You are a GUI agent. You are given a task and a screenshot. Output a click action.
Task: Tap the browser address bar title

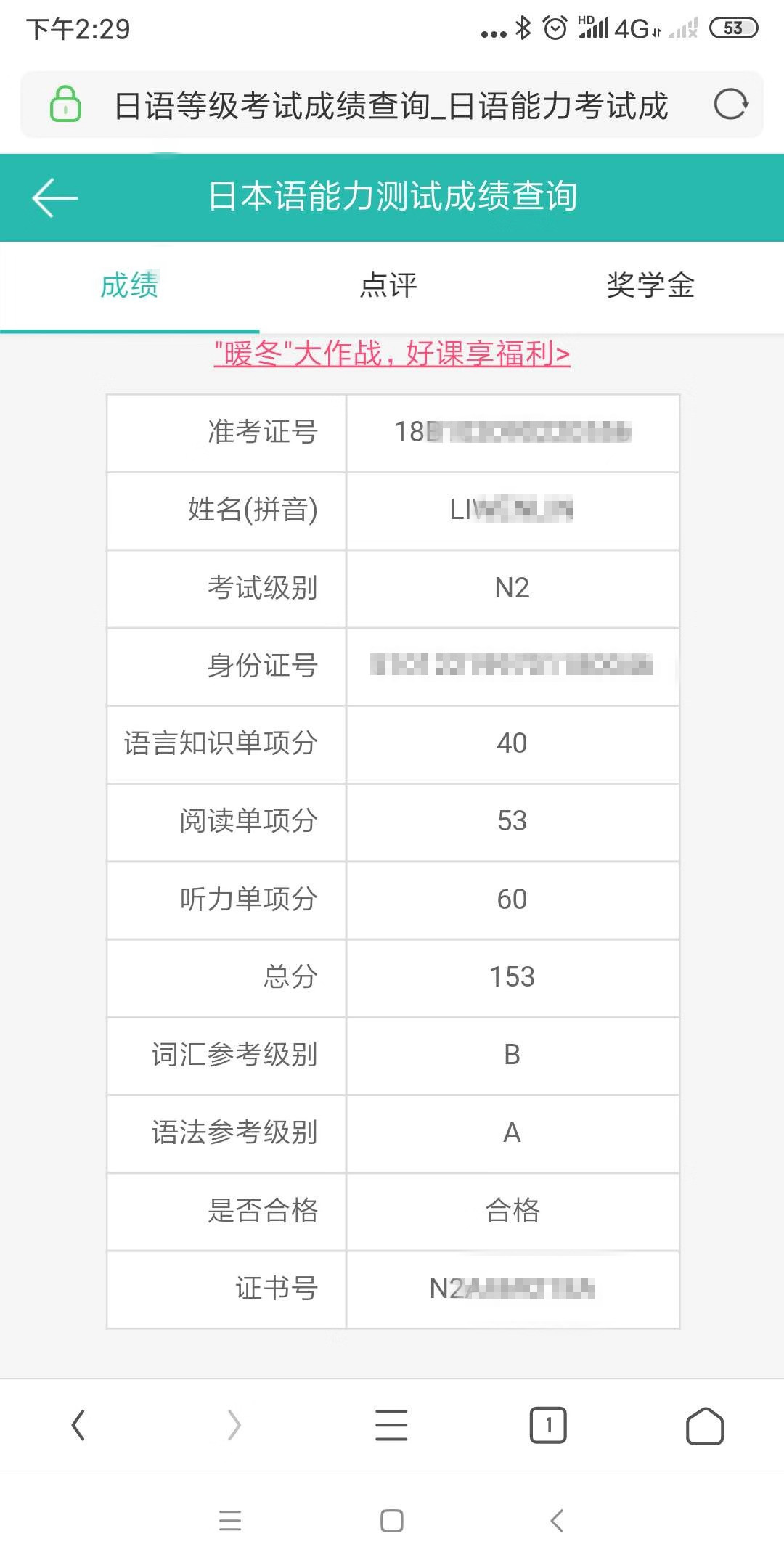[391, 106]
